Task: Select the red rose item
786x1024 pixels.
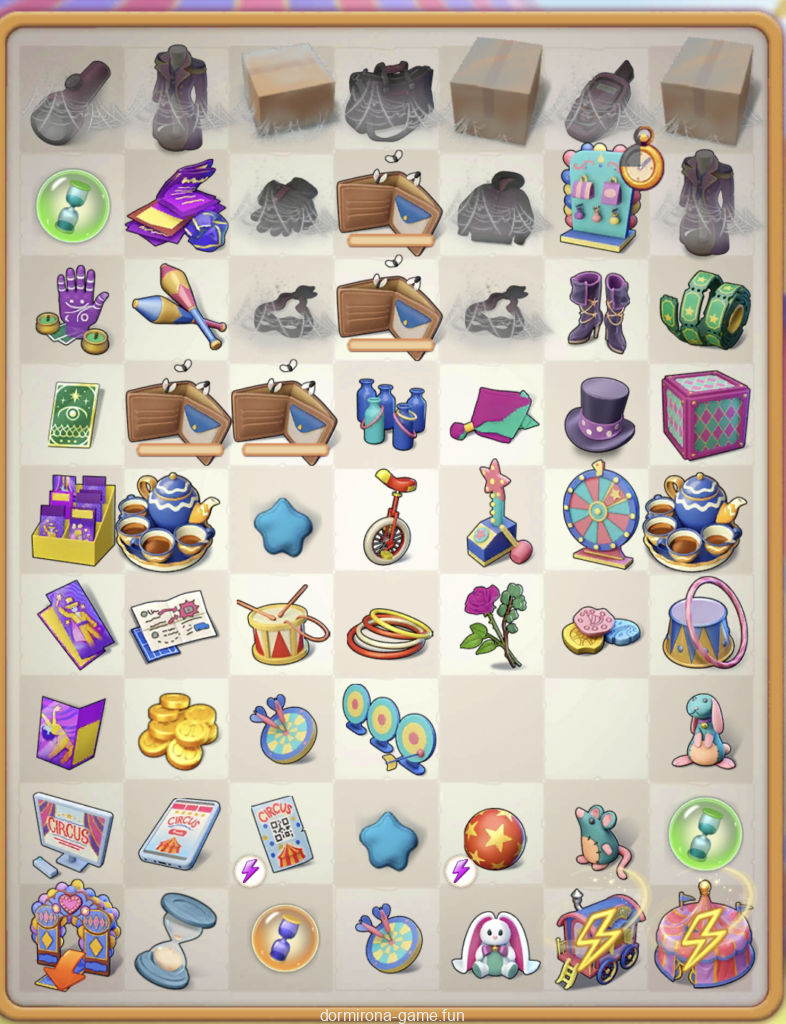Action: pyautogui.click(x=494, y=622)
